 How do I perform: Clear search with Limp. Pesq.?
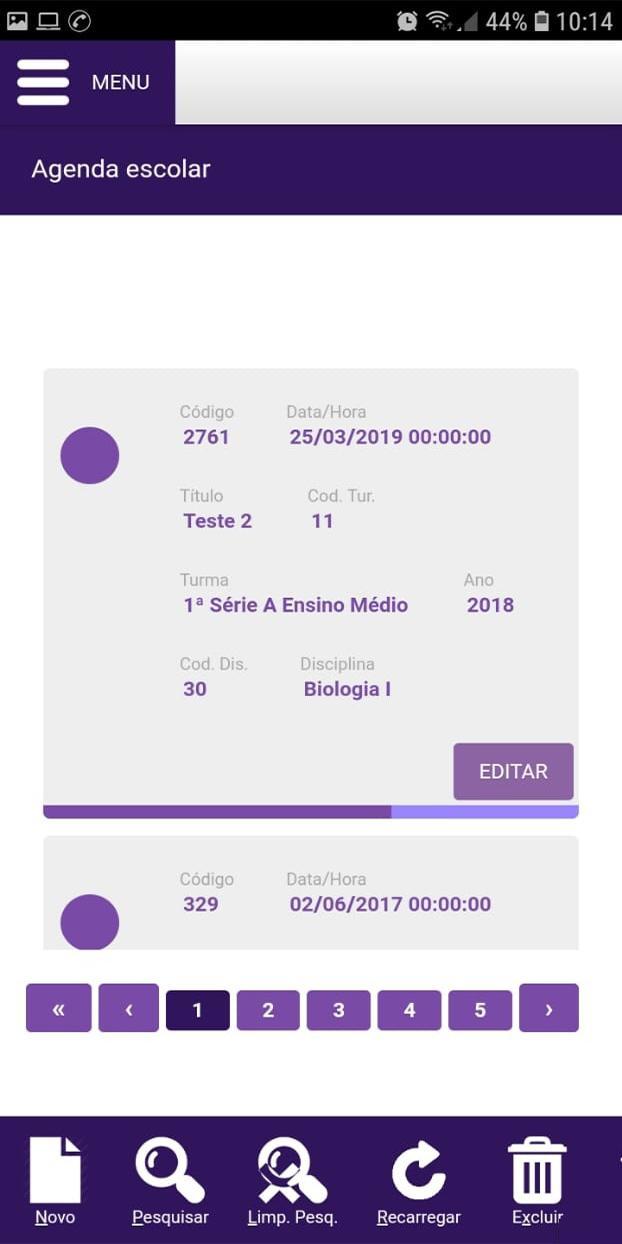point(292,1181)
